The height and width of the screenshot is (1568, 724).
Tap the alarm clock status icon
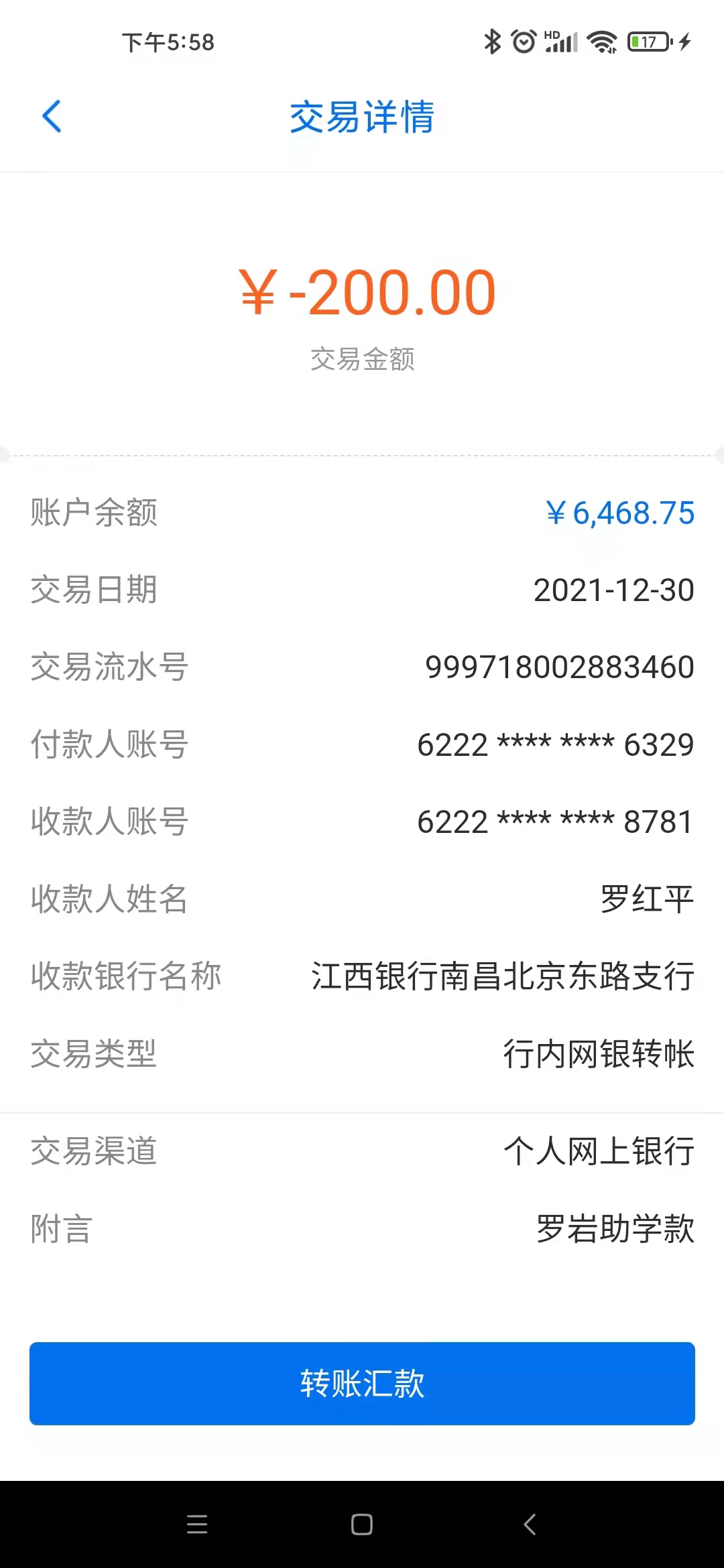tap(524, 42)
